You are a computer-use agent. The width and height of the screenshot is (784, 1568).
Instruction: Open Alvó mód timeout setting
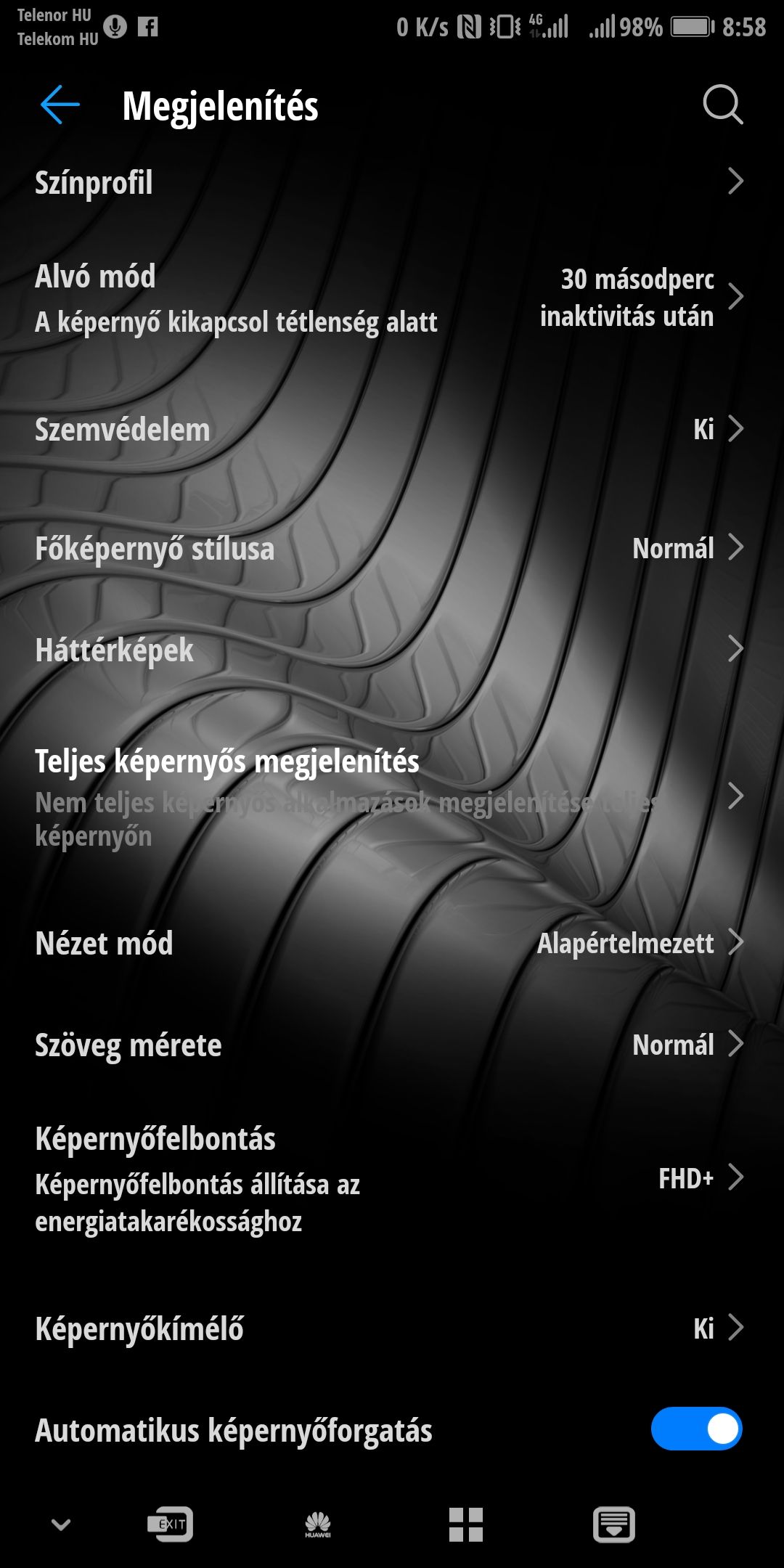point(392,298)
